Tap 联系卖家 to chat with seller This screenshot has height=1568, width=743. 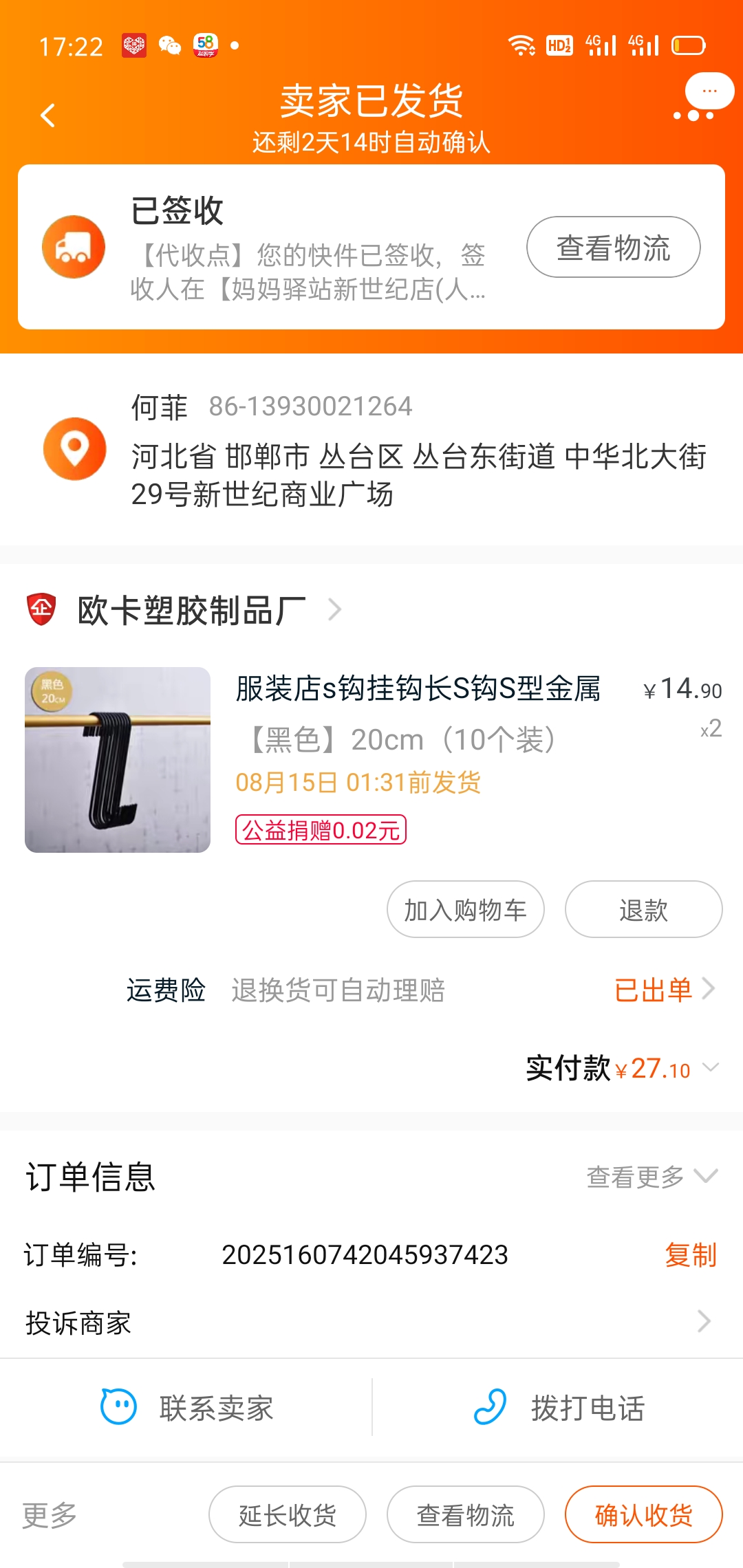click(x=186, y=1408)
